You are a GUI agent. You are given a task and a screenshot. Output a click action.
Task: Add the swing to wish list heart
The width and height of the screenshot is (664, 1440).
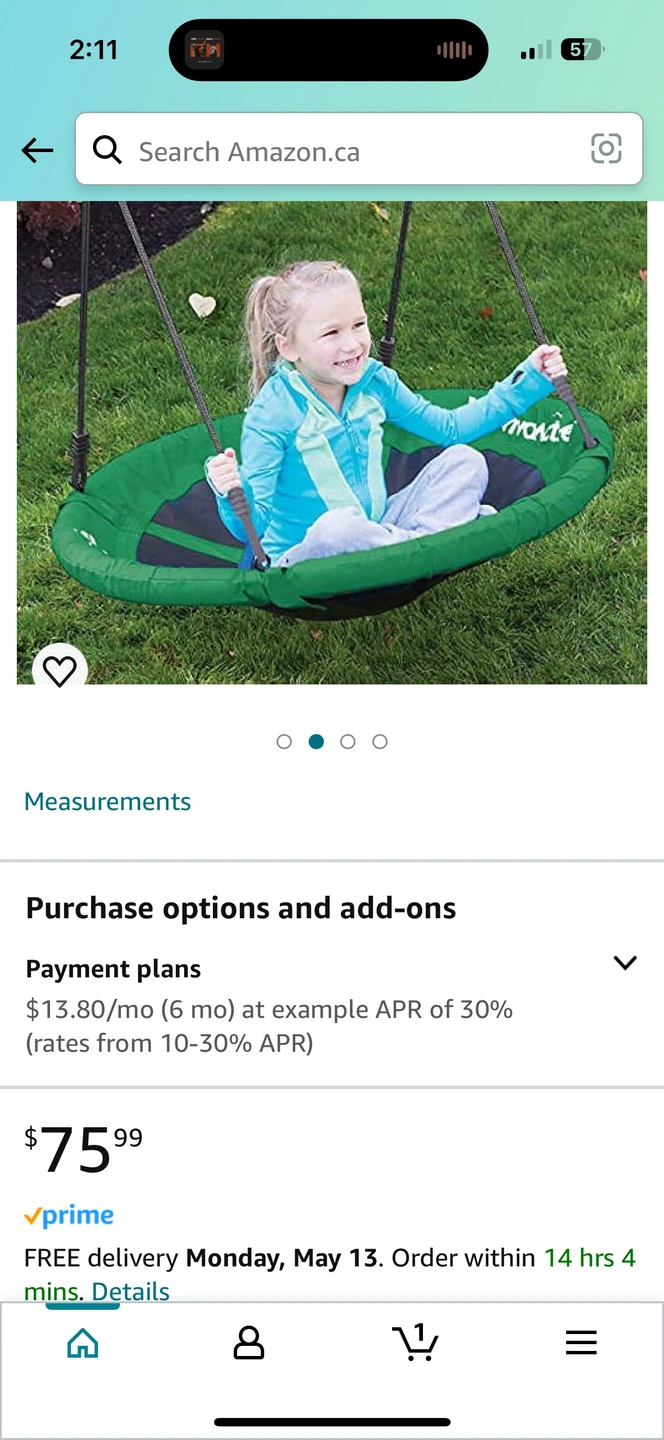60,670
